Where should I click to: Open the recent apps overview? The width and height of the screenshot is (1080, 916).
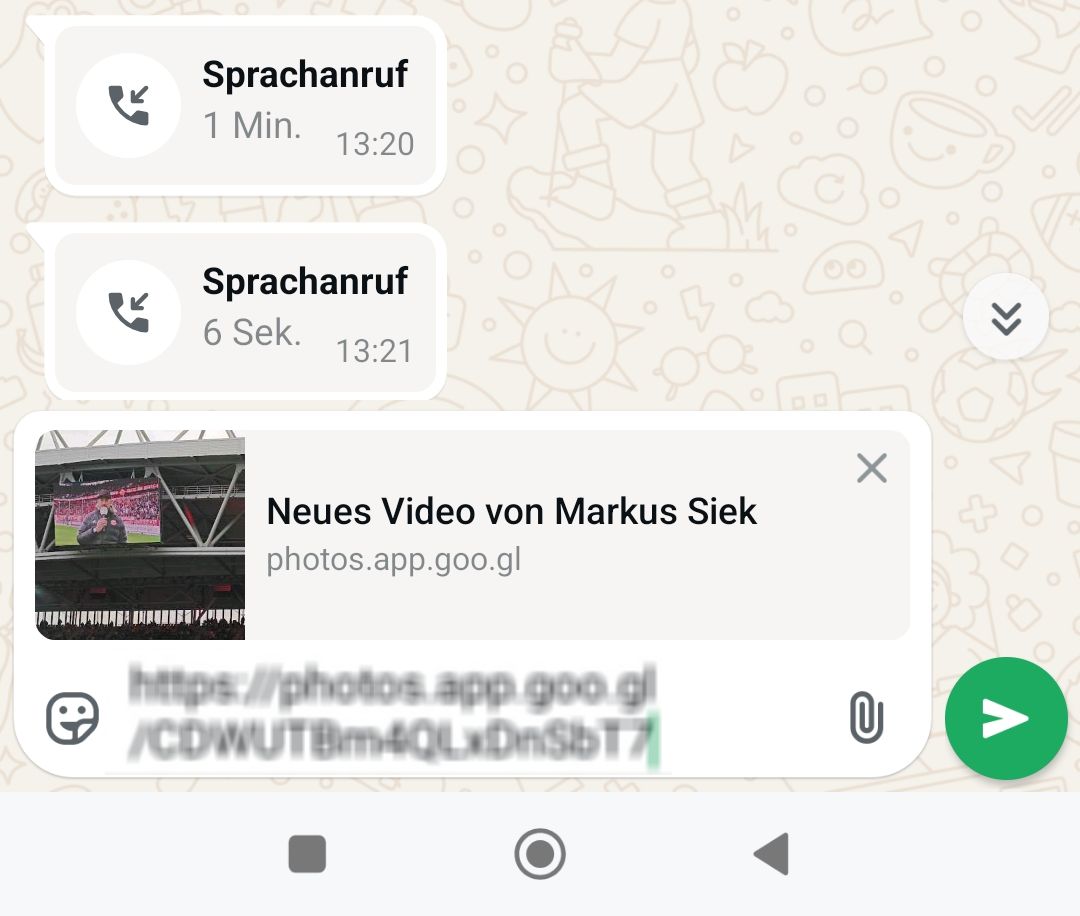(x=307, y=854)
